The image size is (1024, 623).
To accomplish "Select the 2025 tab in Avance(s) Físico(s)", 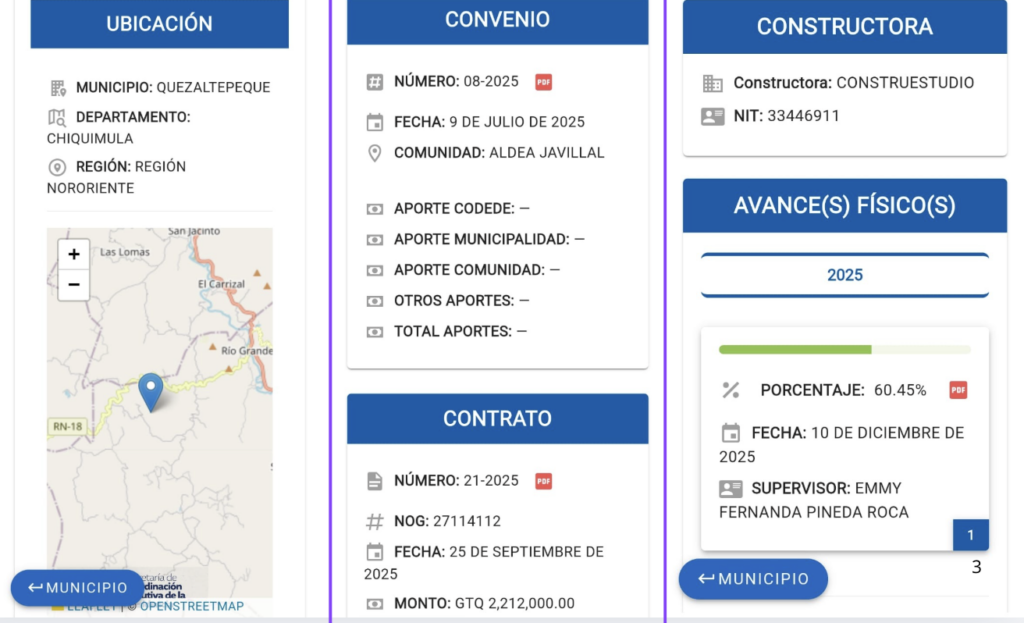I will [x=844, y=275].
